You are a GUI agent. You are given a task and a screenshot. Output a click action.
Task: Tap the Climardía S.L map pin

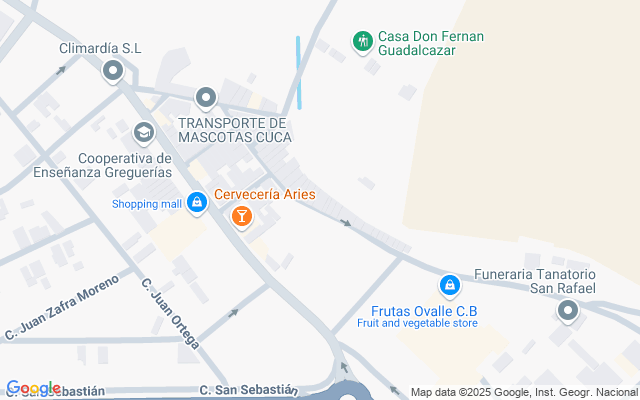(x=113, y=71)
